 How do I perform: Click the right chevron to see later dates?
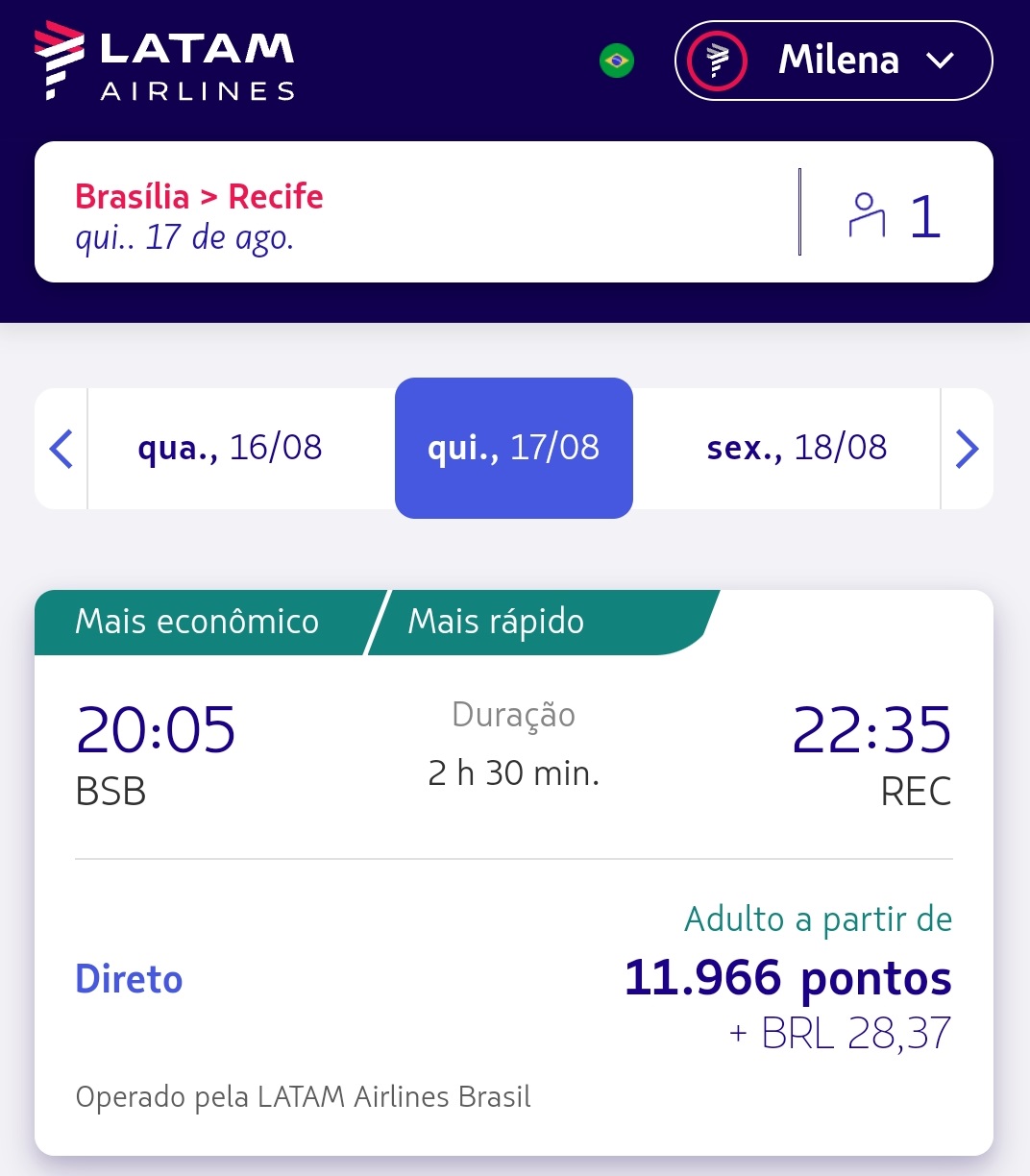tap(968, 448)
